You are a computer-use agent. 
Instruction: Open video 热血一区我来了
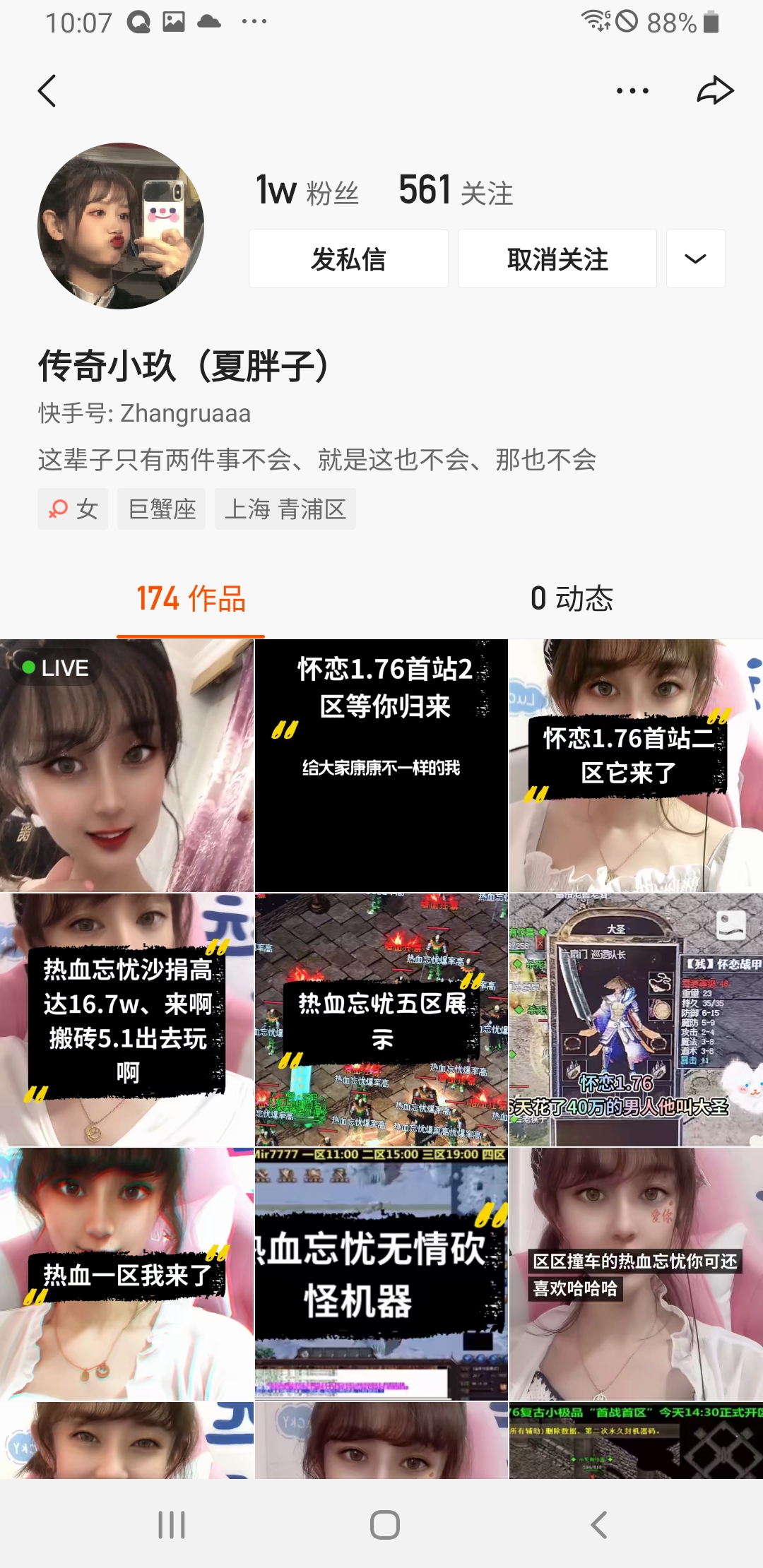126,1275
